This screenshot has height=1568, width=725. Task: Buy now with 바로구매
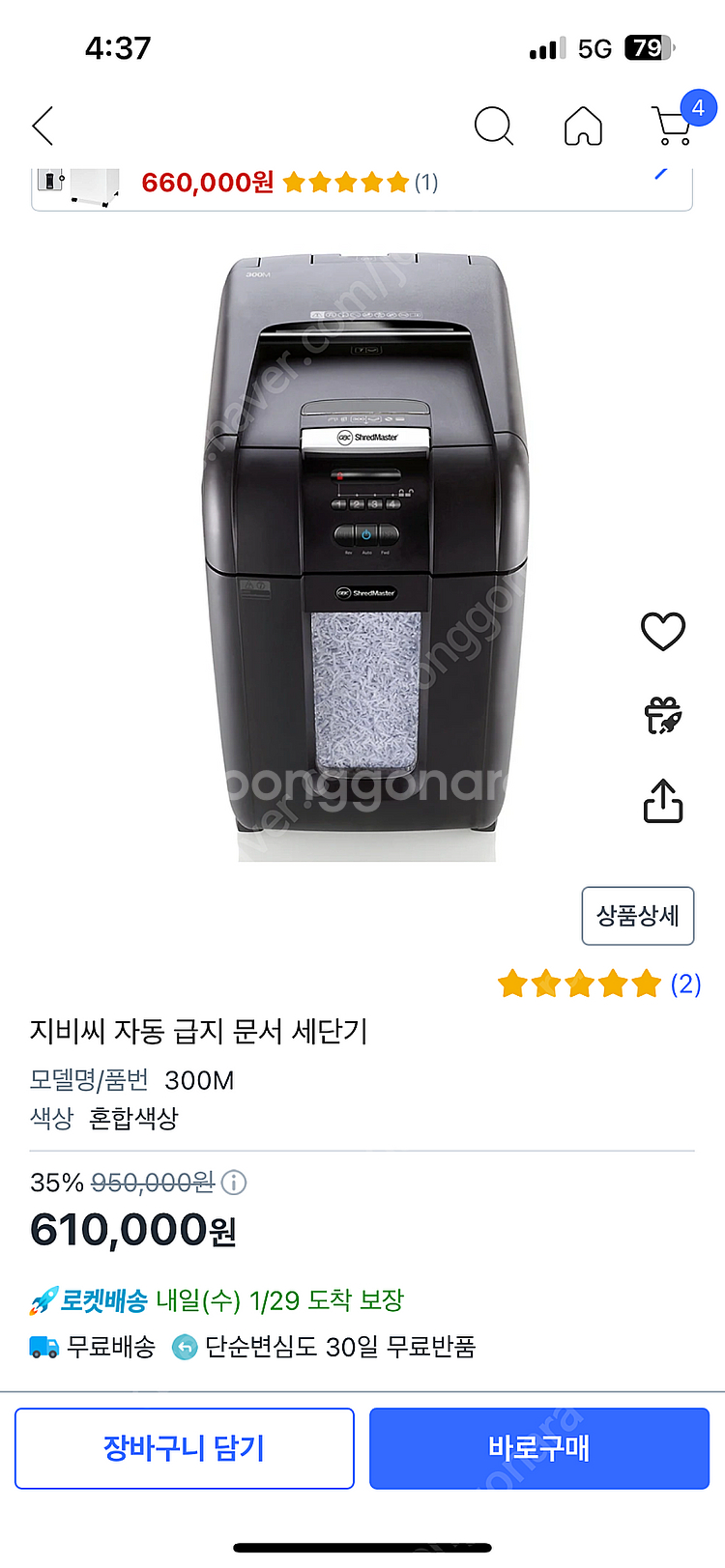(539, 1448)
